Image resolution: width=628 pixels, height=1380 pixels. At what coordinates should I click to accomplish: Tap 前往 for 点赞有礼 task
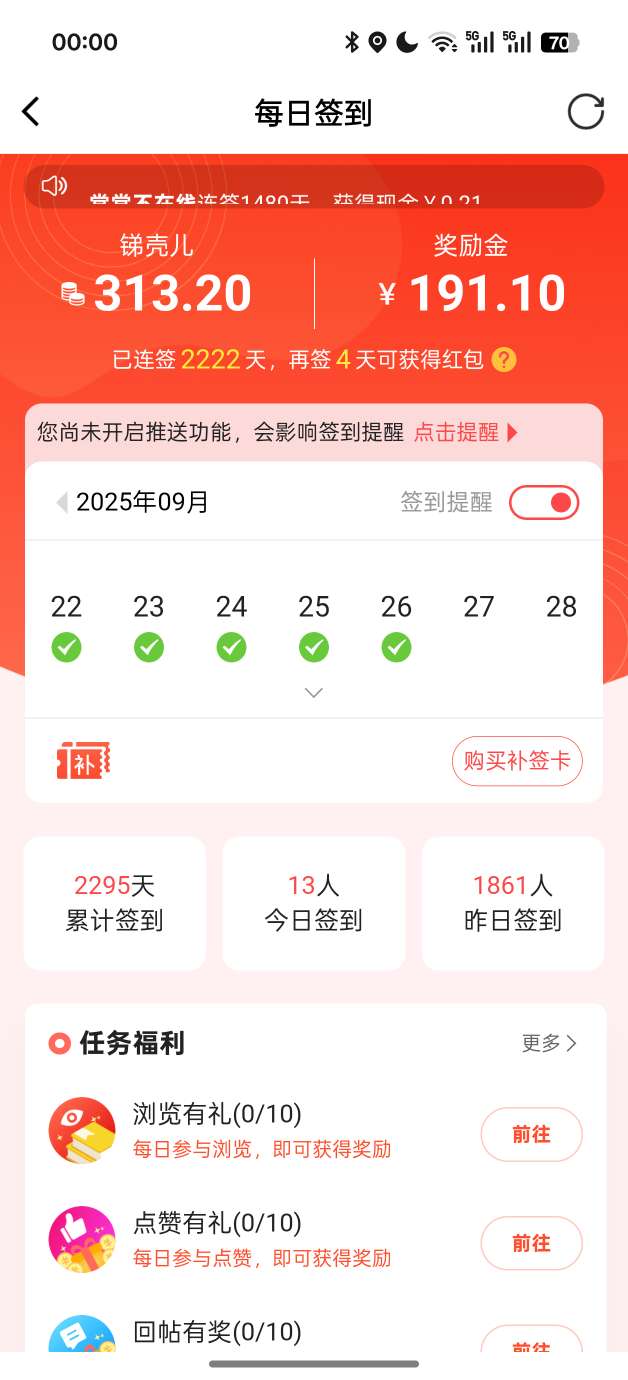tap(531, 1243)
